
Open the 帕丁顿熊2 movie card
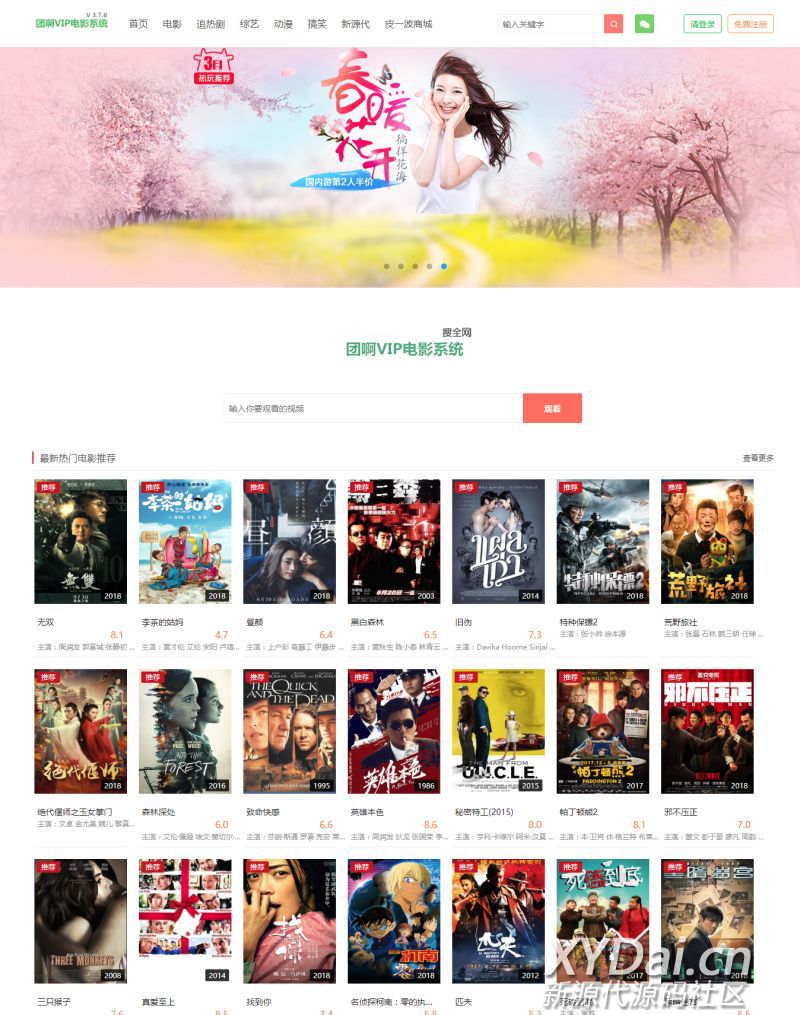[602, 731]
